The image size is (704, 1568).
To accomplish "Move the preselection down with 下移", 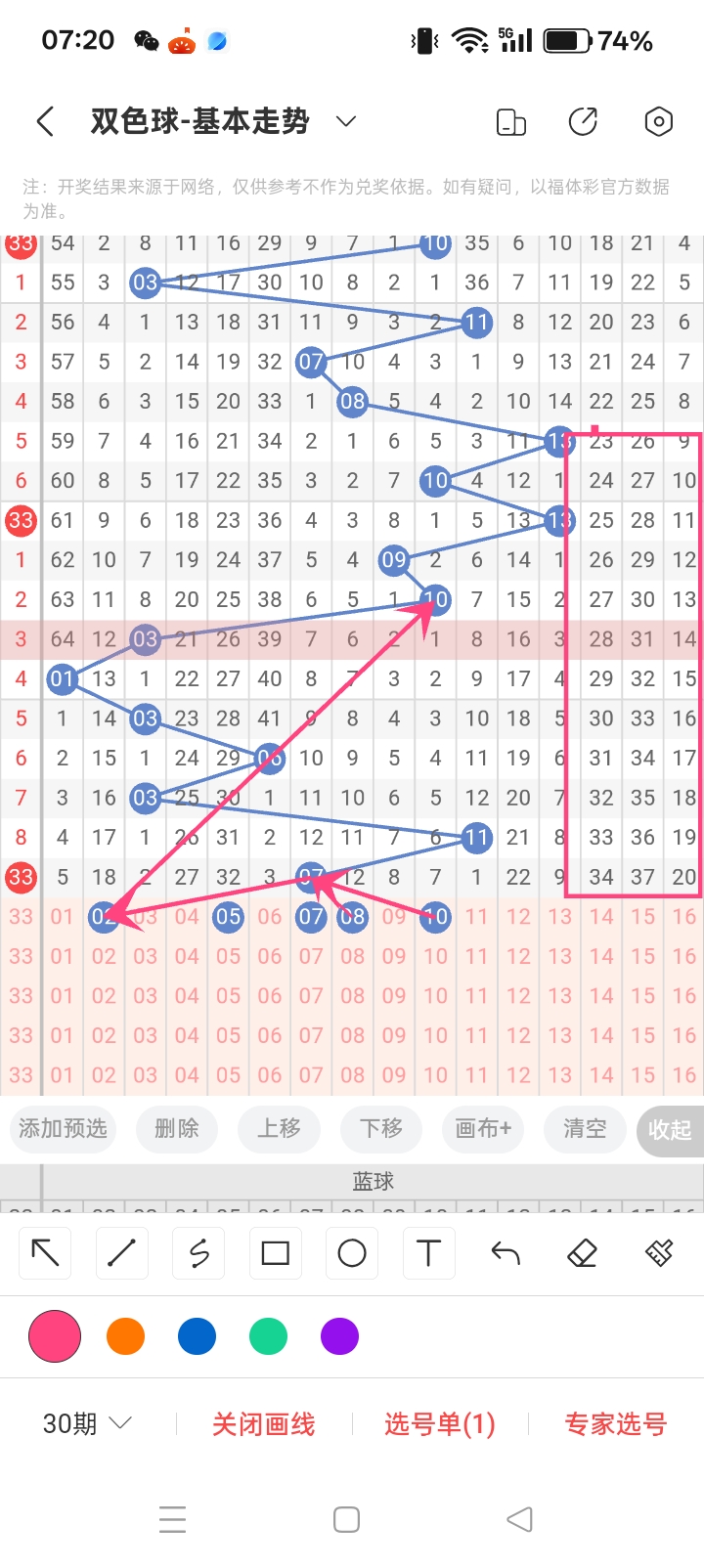I will coord(381,1129).
